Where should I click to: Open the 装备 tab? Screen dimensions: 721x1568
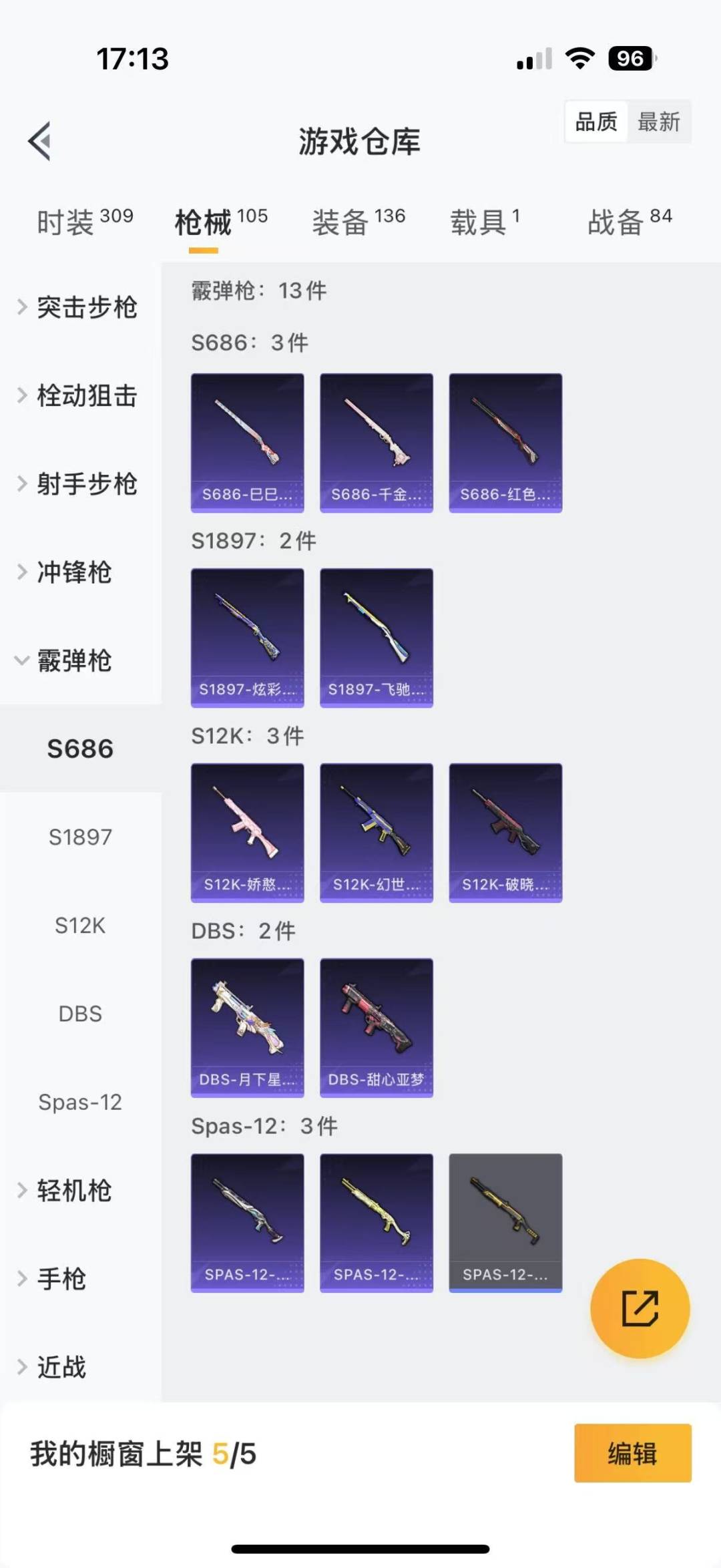click(x=358, y=222)
